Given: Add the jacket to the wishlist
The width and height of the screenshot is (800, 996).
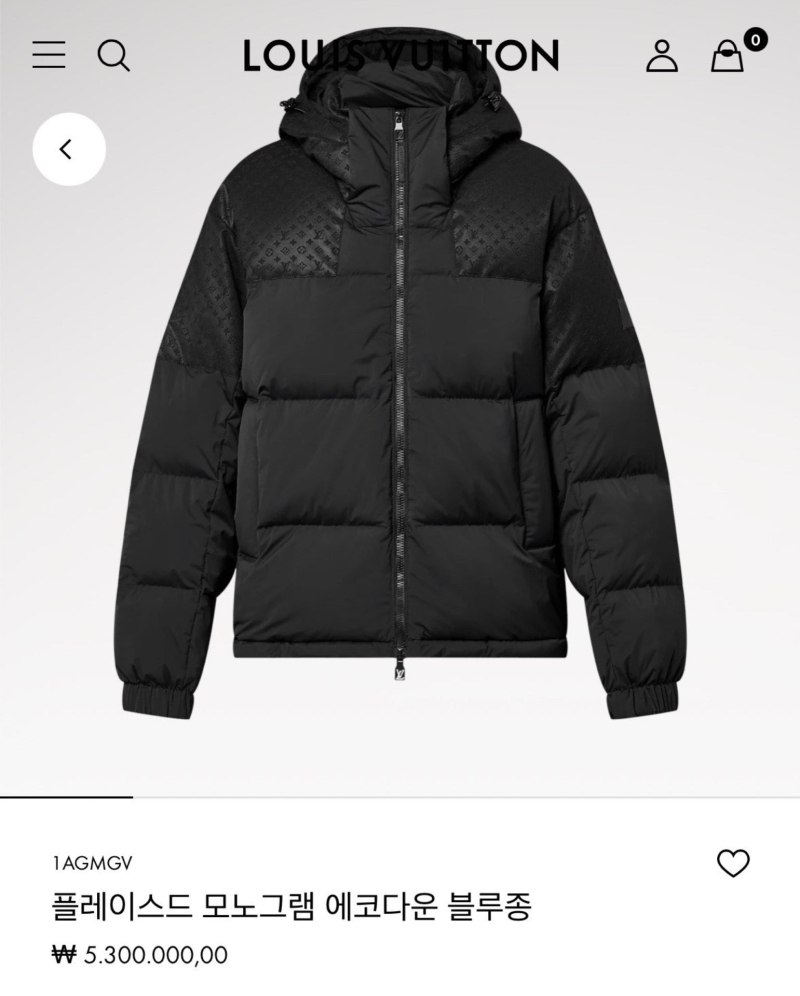Looking at the screenshot, I should pyautogui.click(x=733, y=863).
